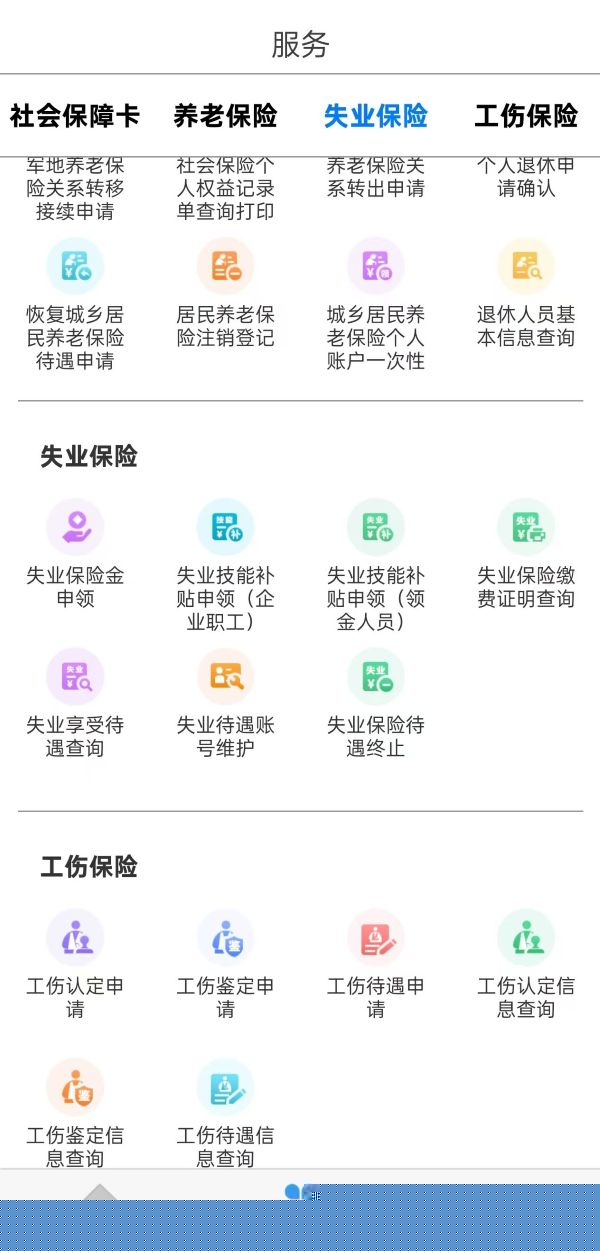Open 失业保险金申领 service
The height and width of the screenshot is (1251, 600).
(75, 528)
